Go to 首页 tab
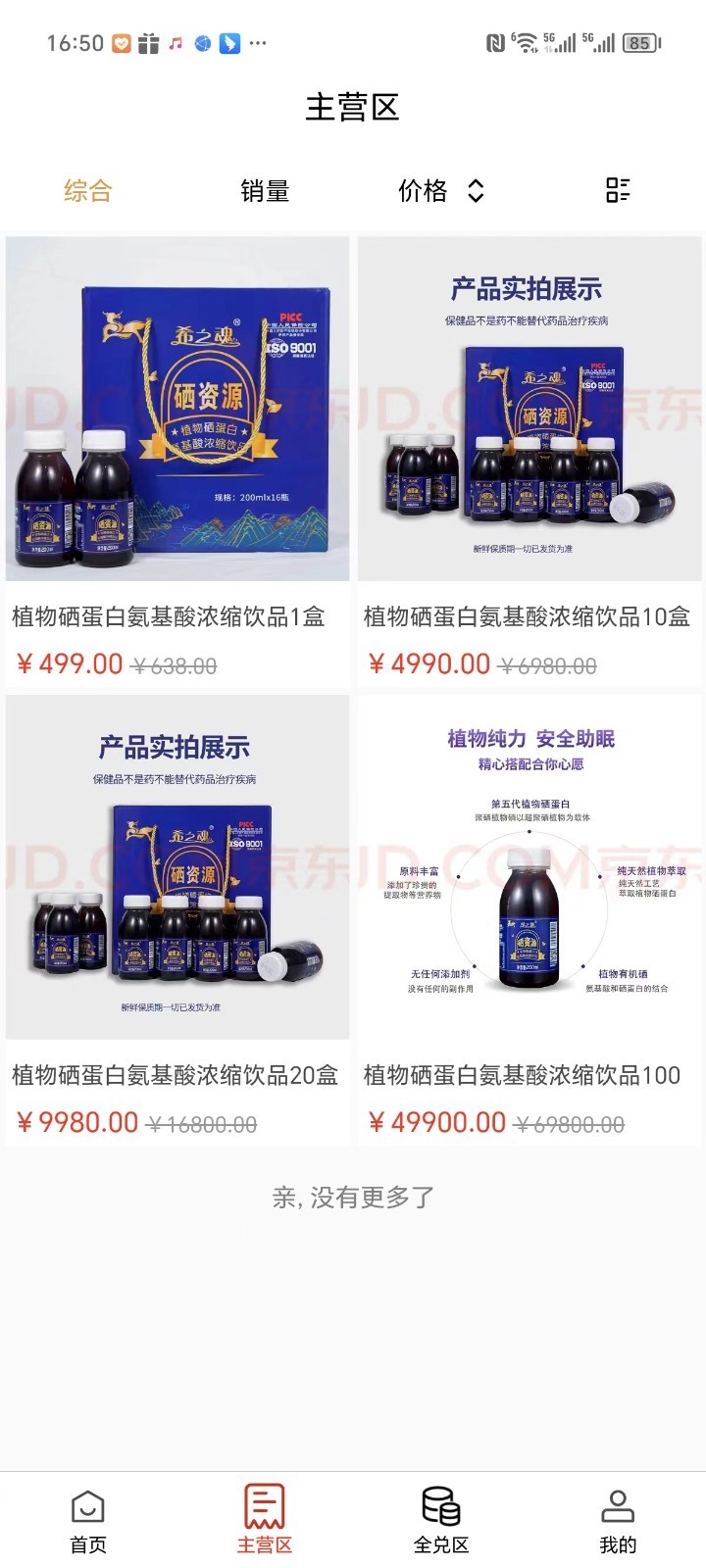The height and width of the screenshot is (1568, 706). pos(88,1520)
